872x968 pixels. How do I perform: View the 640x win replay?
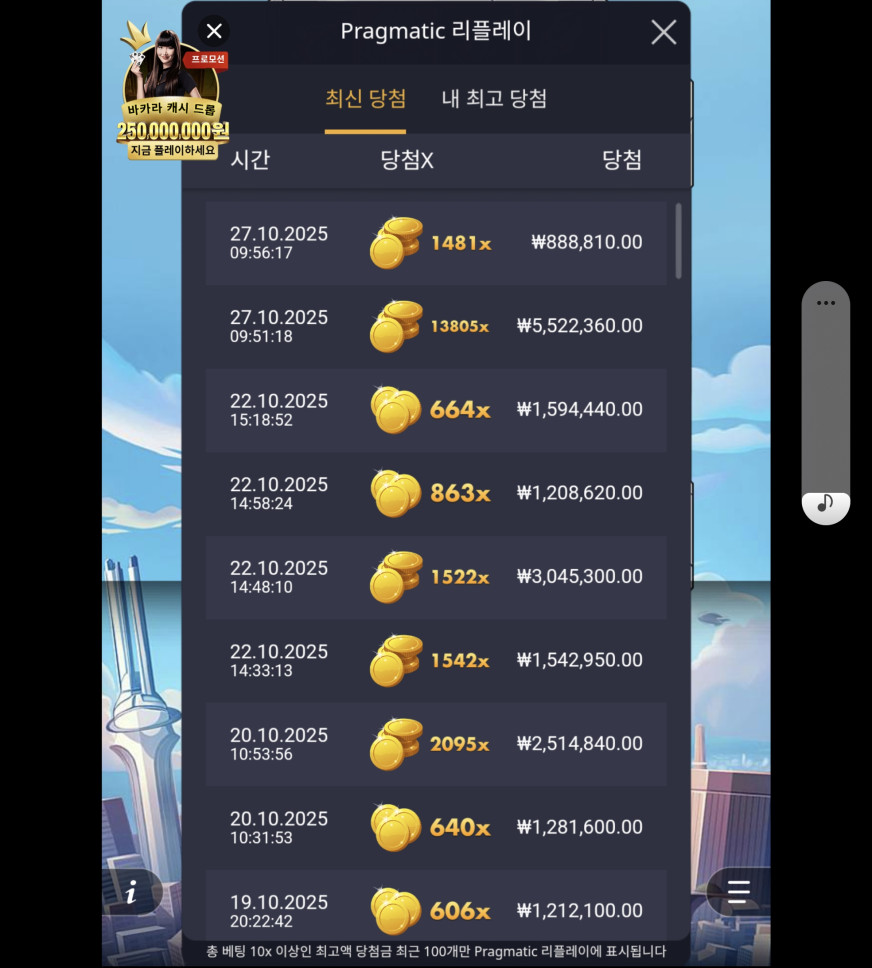[x=436, y=828]
